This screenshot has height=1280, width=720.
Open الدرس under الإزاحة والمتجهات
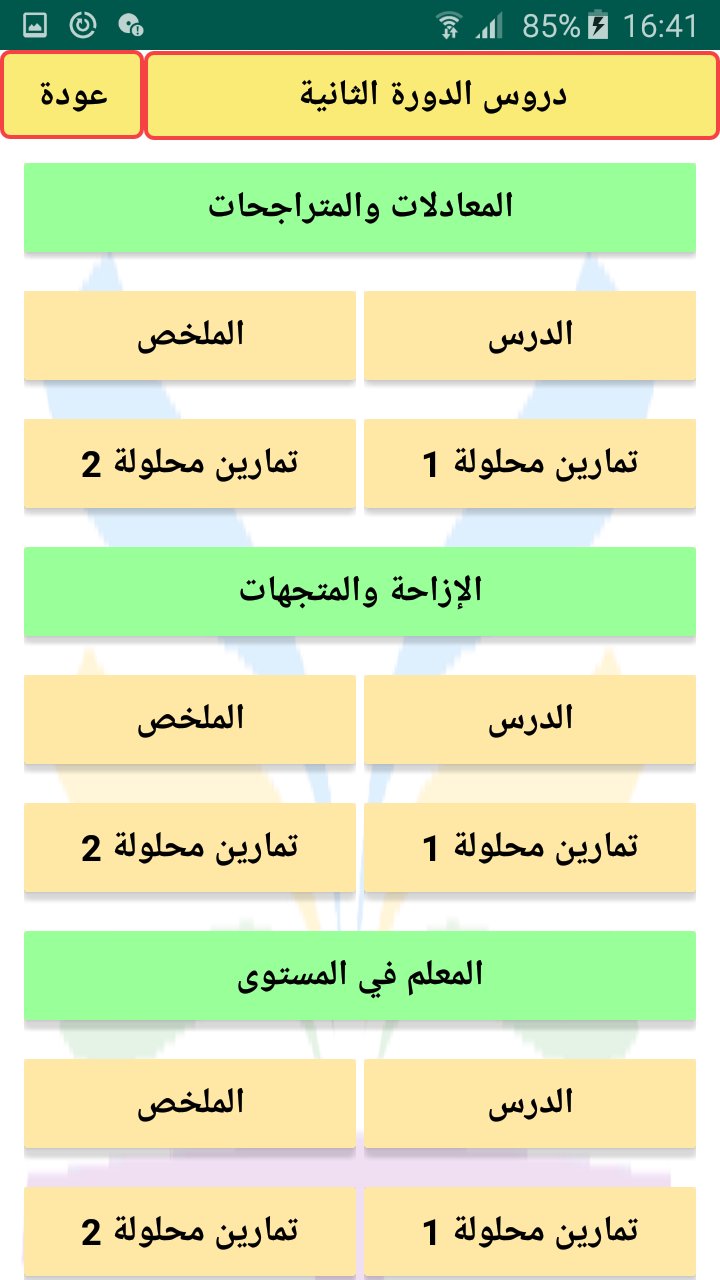tap(530, 719)
